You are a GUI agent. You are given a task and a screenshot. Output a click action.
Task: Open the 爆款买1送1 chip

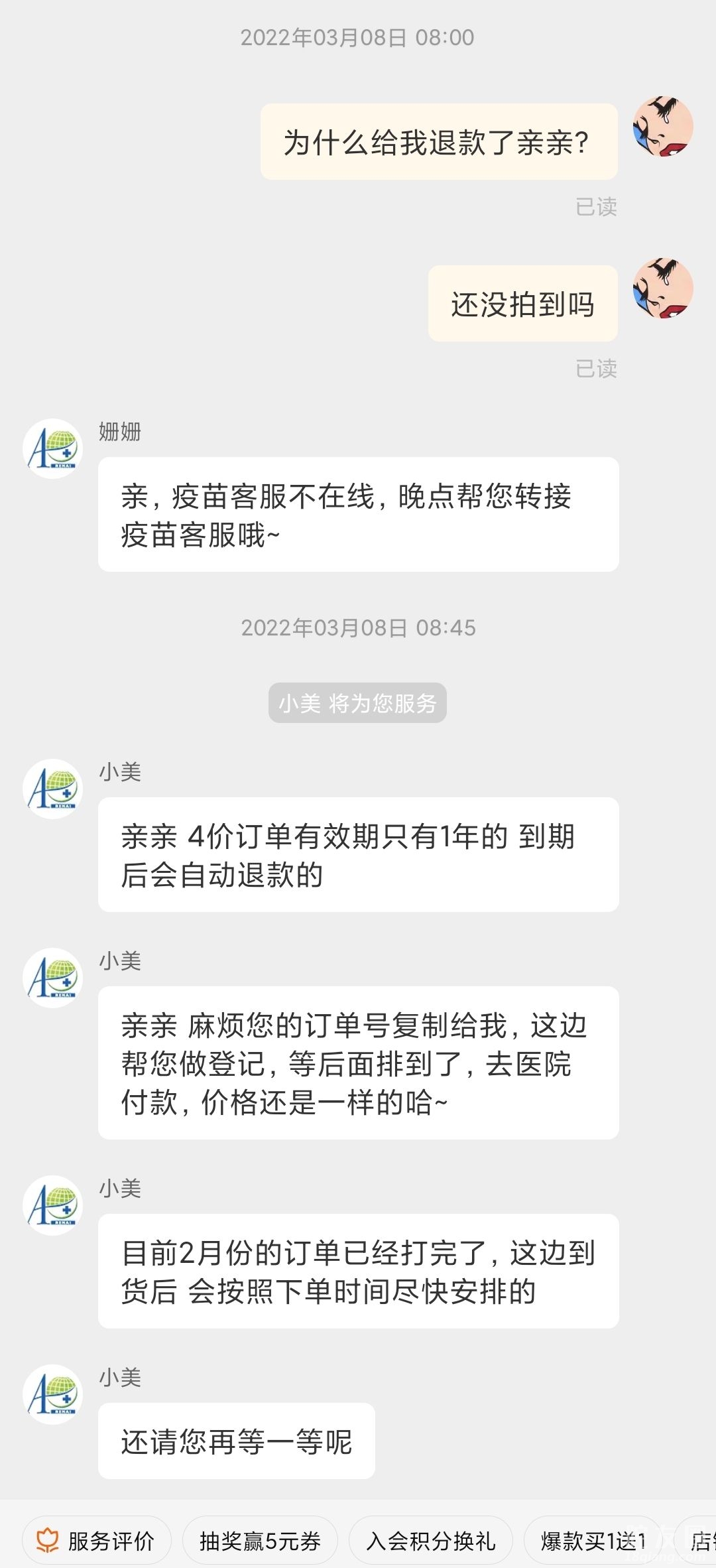pos(592,1540)
